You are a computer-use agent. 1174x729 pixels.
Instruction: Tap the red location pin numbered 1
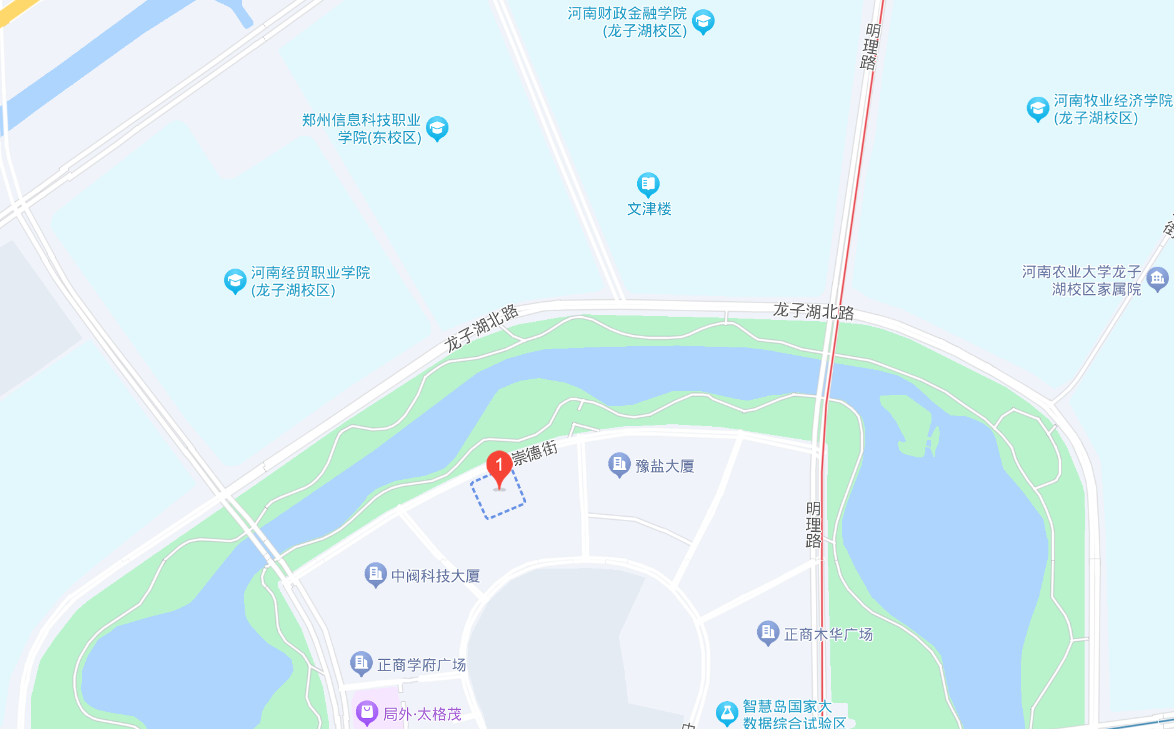[498, 467]
